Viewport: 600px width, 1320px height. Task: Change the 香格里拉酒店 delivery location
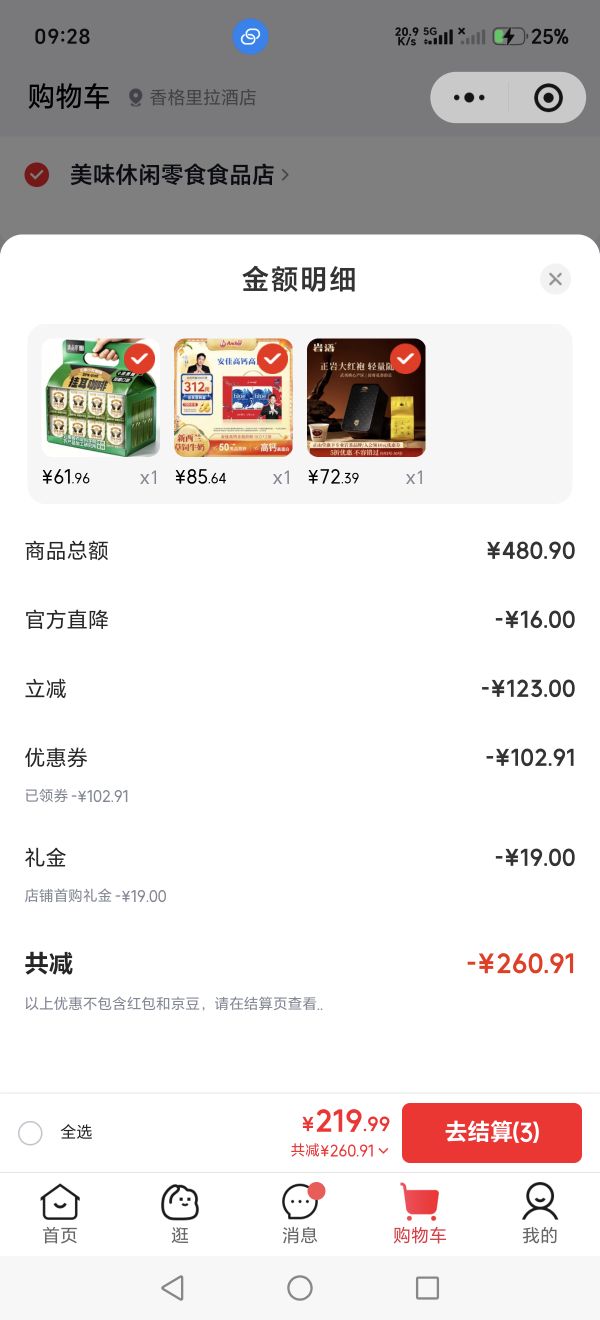pyautogui.click(x=192, y=98)
